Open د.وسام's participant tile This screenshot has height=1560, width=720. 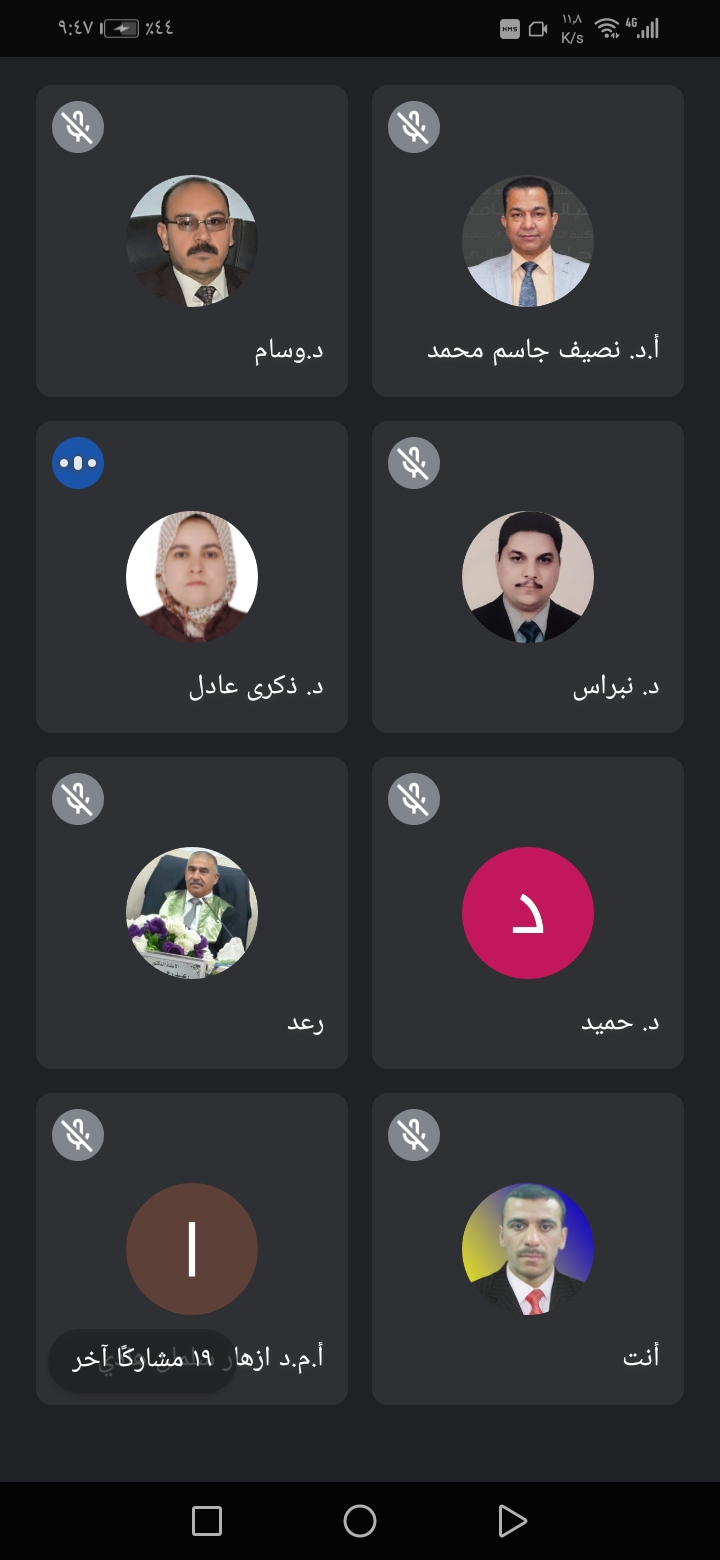coord(192,241)
